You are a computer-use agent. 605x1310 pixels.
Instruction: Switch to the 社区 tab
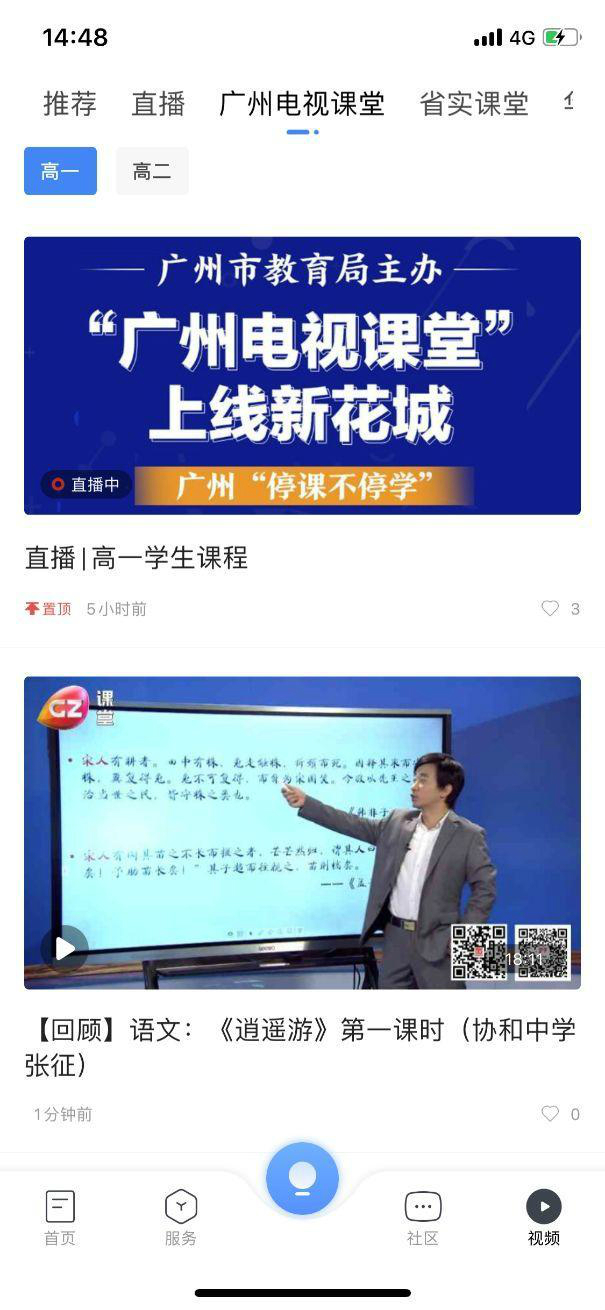pyautogui.click(x=423, y=1217)
